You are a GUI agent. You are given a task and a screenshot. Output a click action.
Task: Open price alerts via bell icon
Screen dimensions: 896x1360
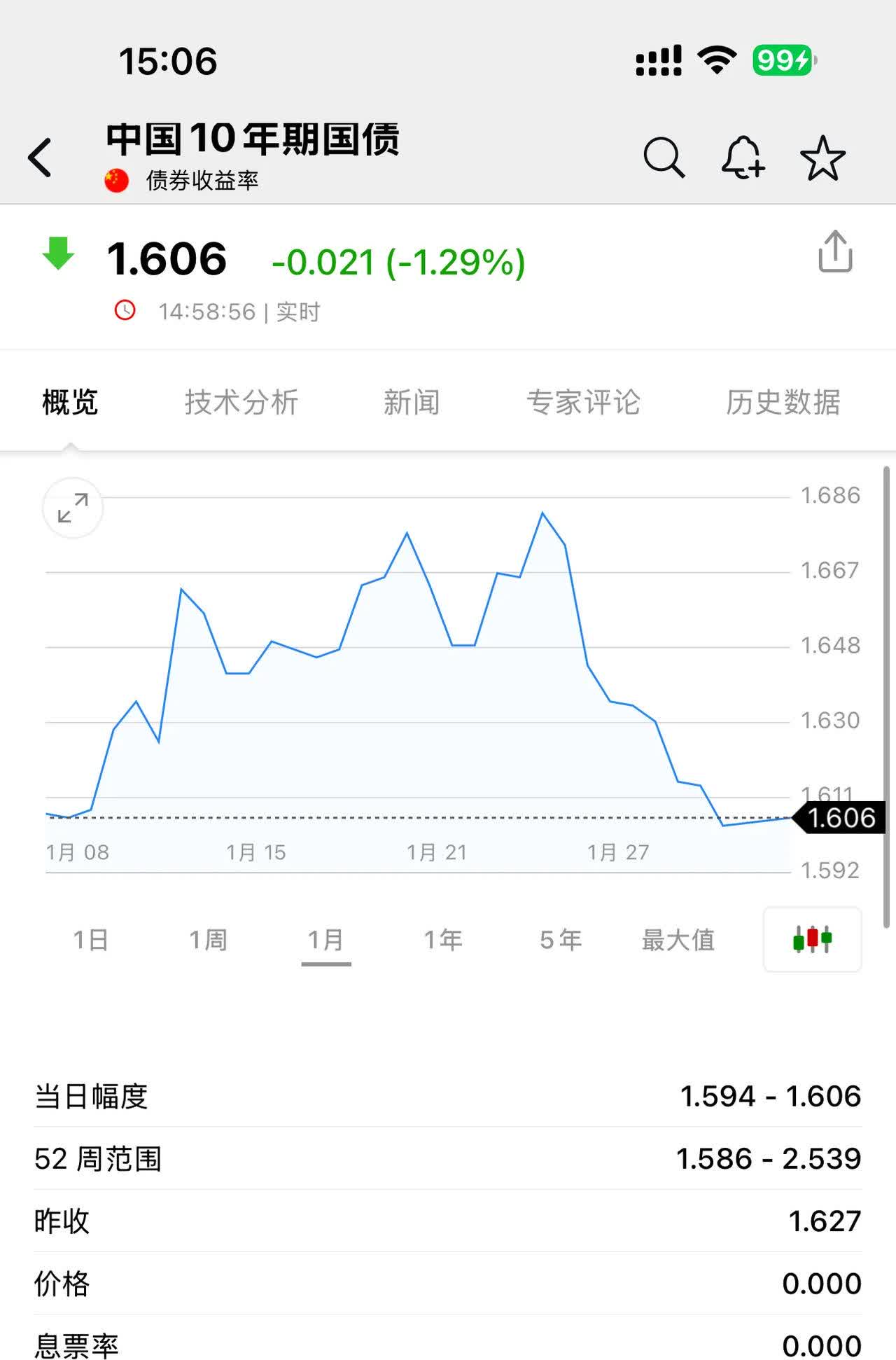click(743, 157)
